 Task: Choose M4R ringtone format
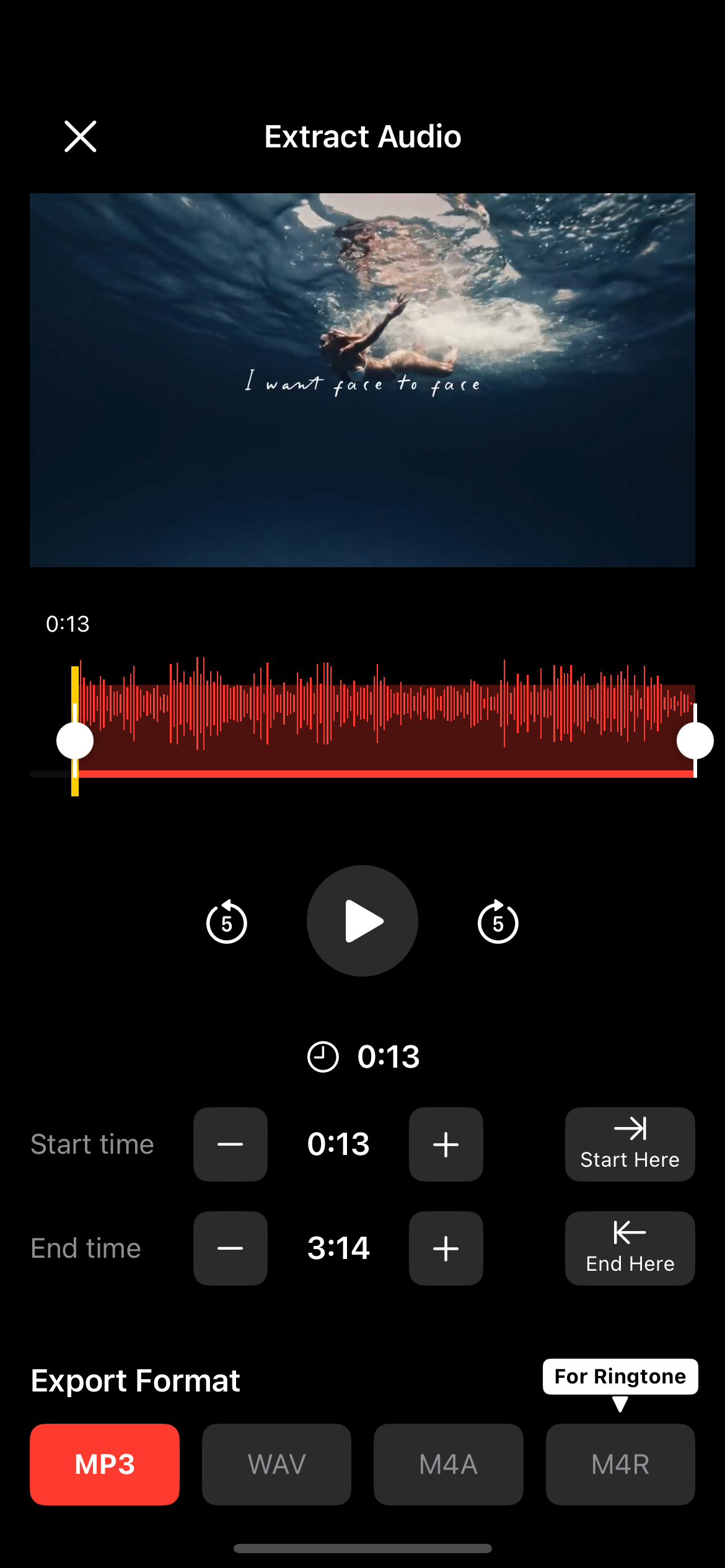pyautogui.click(x=620, y=1464)
